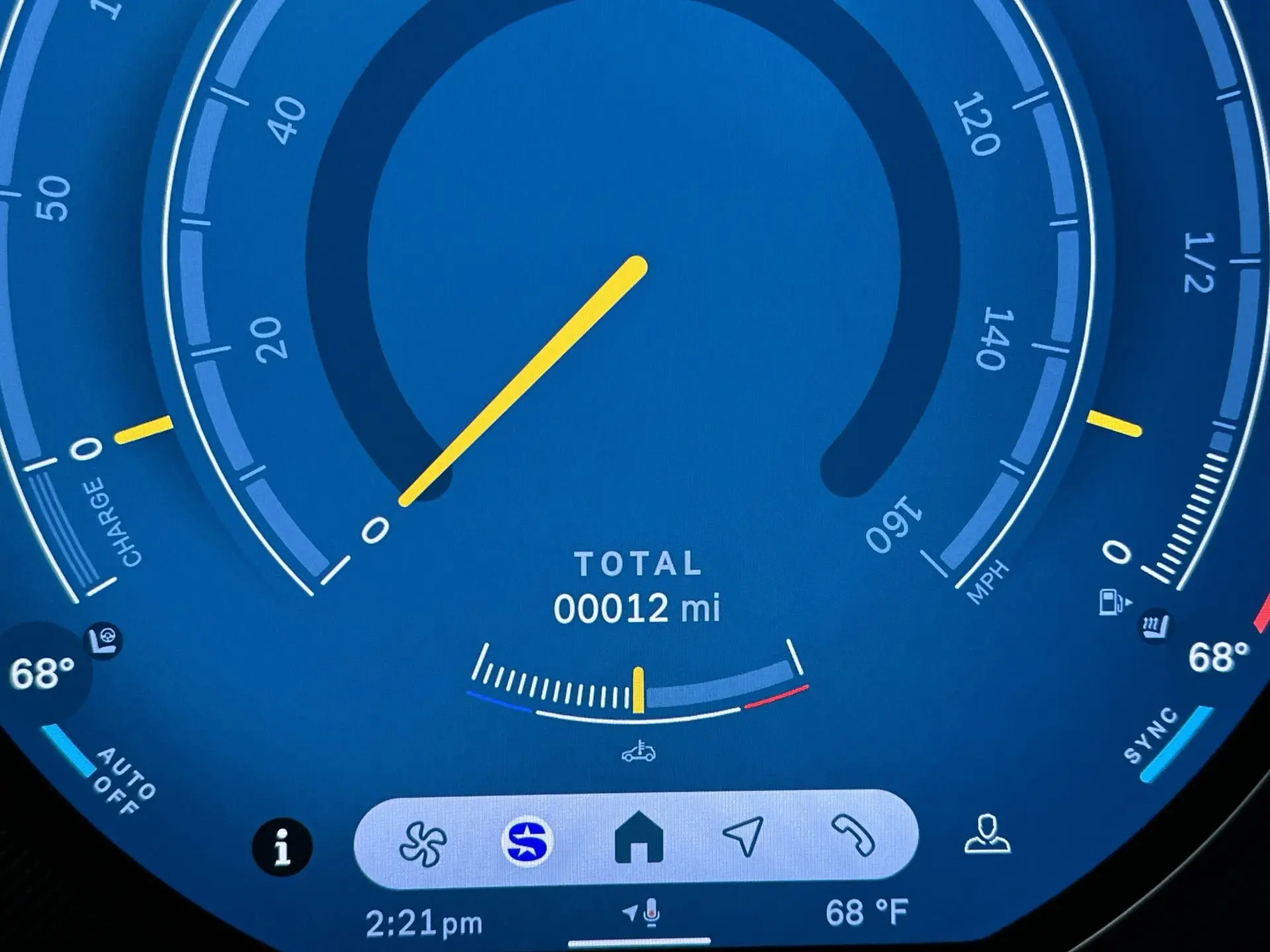
Task: Open the phone menu
Action: [853, 836]
